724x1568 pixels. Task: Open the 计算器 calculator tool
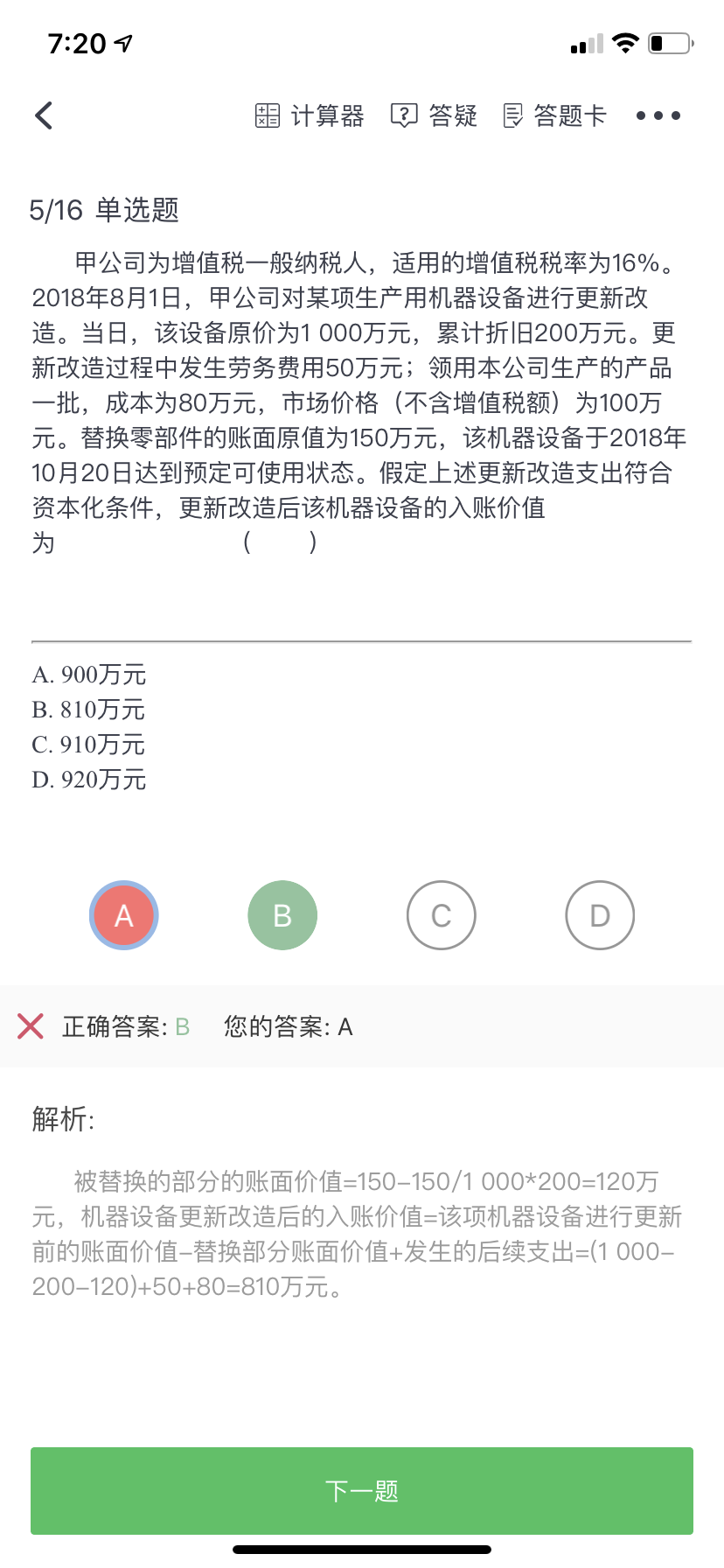(310, 115)
